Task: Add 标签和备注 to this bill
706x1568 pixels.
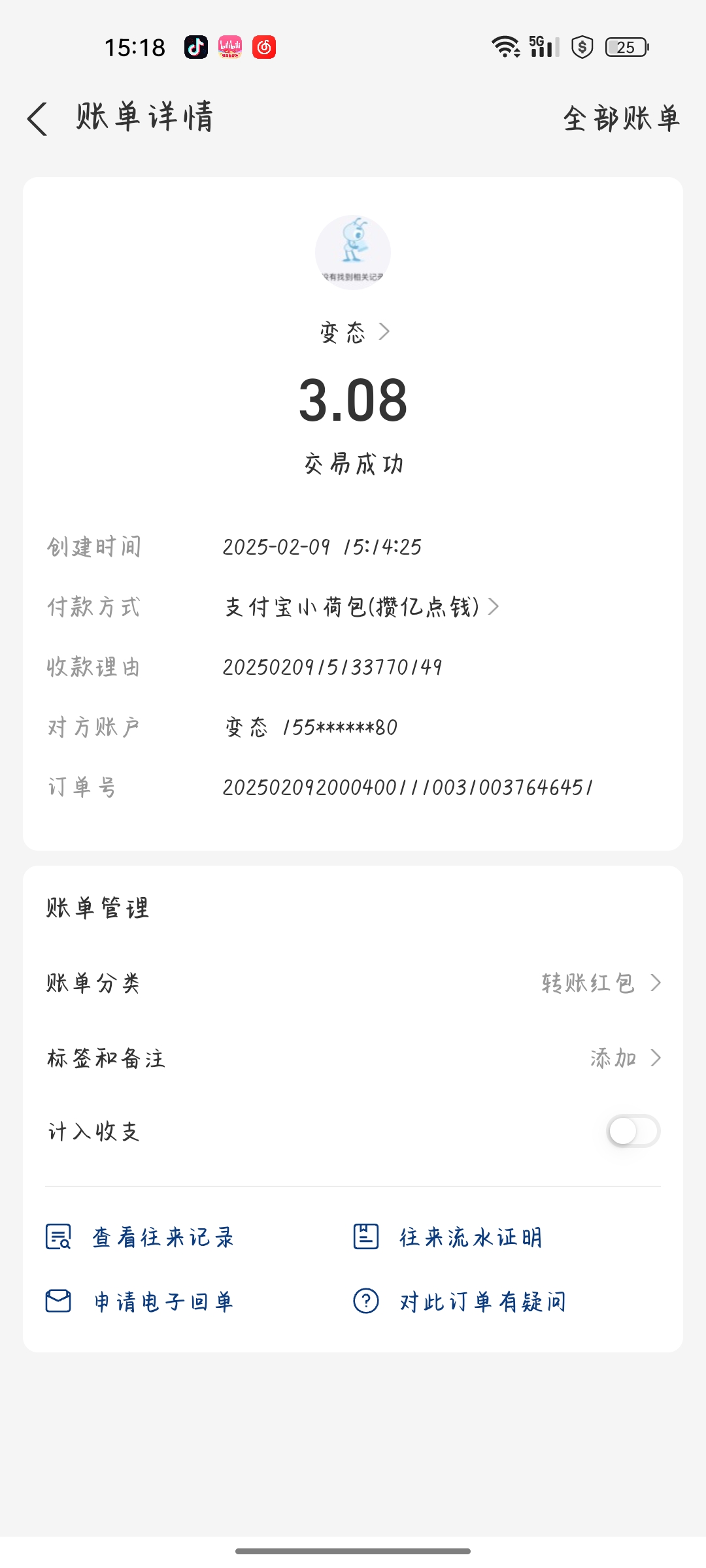Action: (624, 1058)
